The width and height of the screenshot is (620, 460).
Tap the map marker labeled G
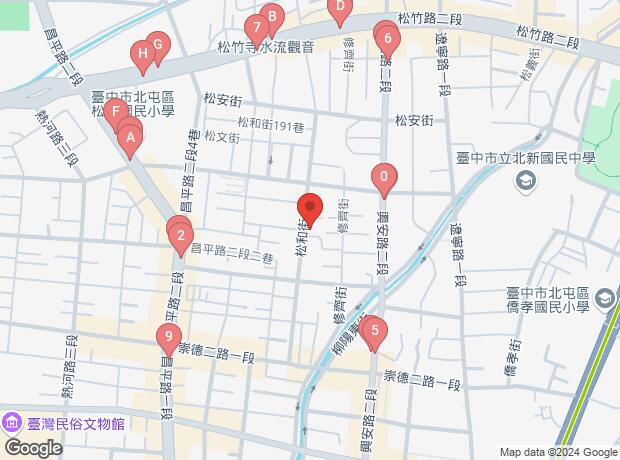coord(157,45)
